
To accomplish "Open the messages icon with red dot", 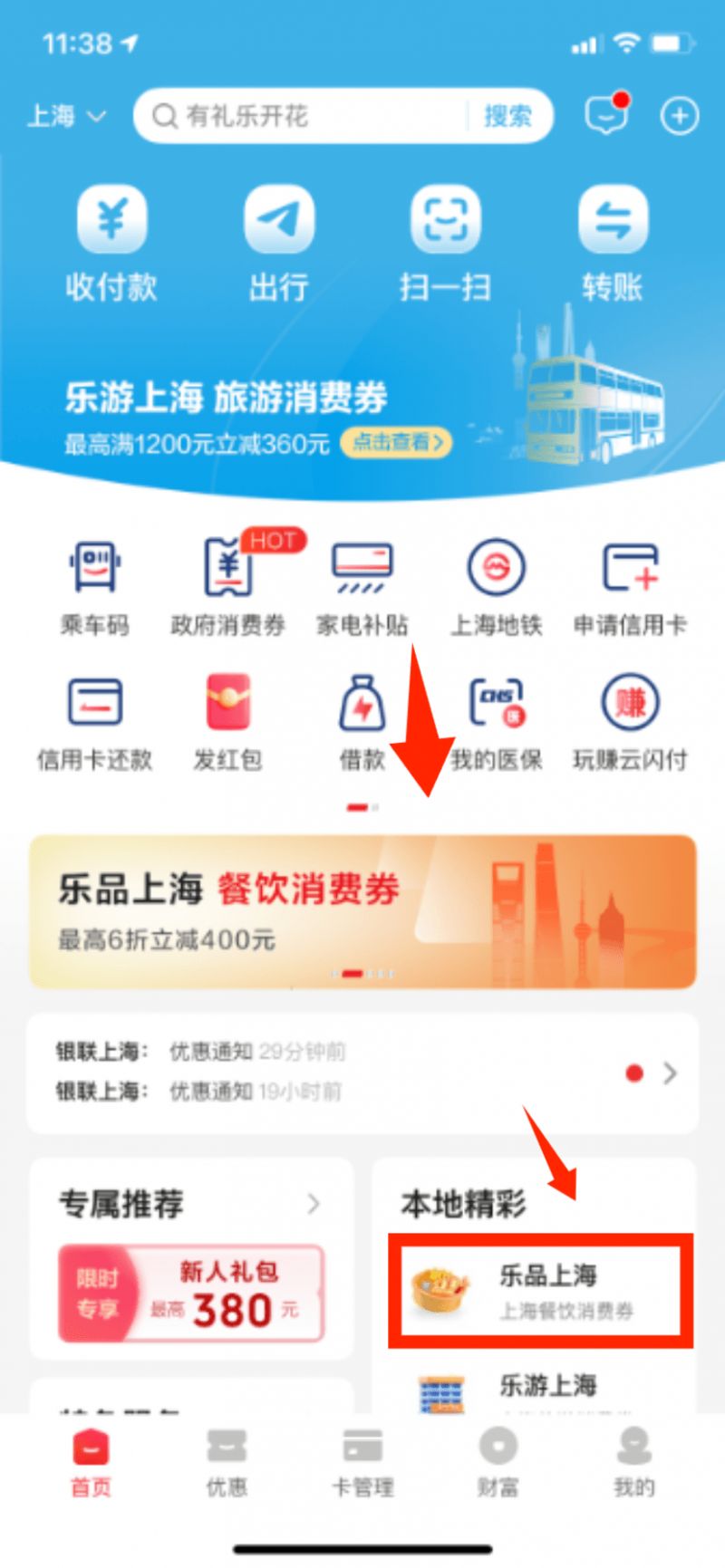I will click(605, 115).
